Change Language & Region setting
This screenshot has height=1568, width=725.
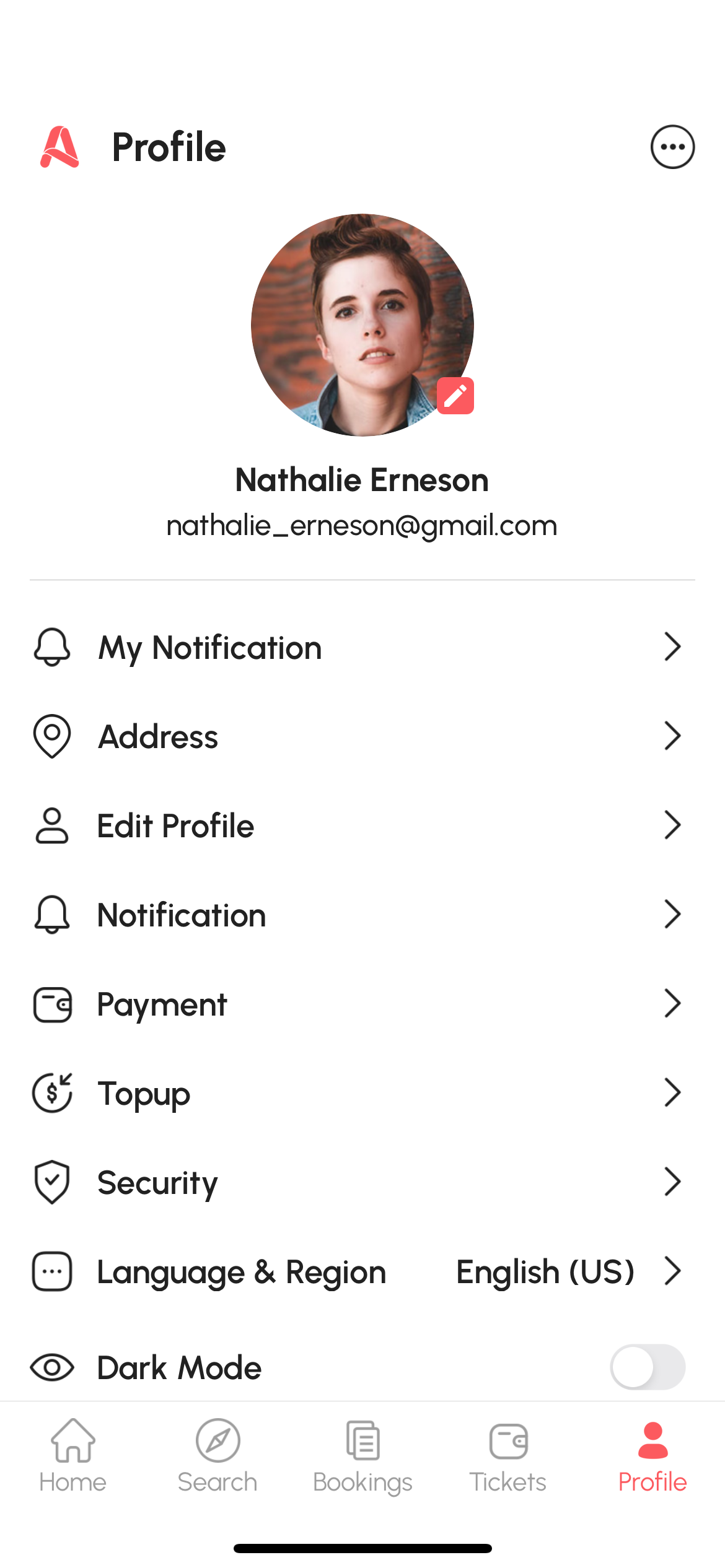pyautogui.click(x=362, y=1271)
